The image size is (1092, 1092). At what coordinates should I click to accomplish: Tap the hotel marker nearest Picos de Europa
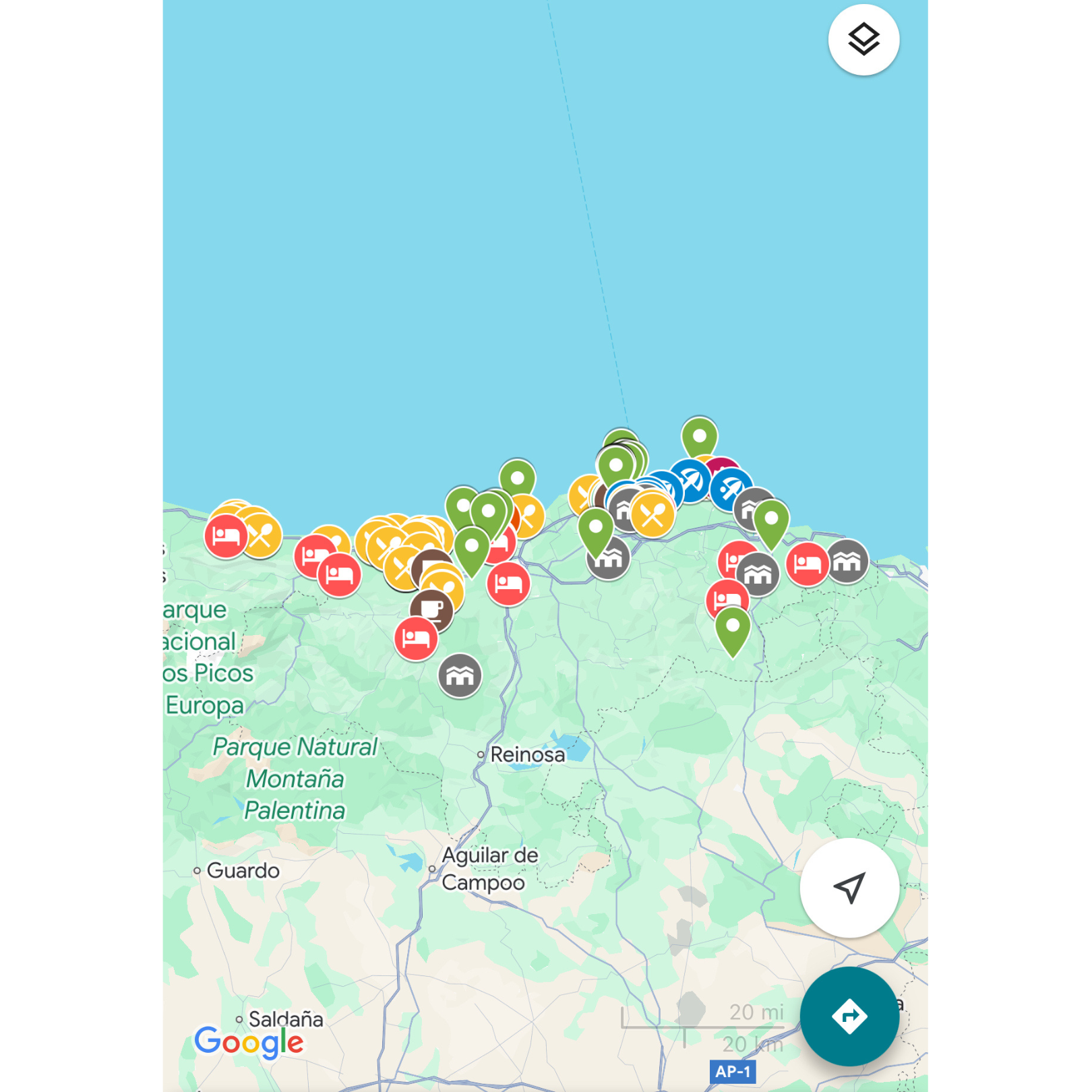226,537
